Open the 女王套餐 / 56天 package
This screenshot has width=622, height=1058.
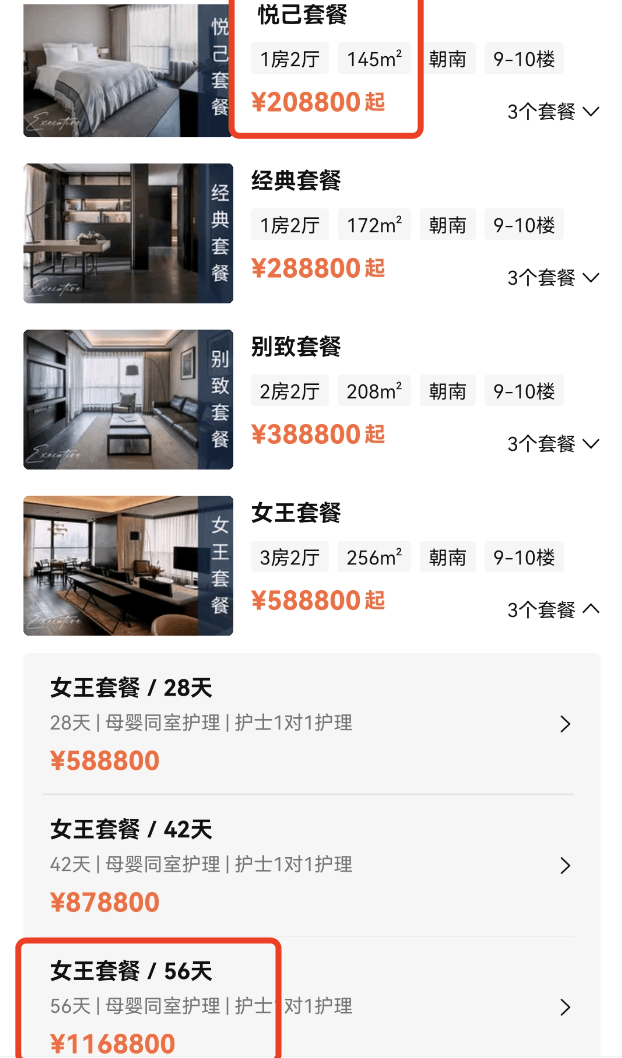(310, 1006)
